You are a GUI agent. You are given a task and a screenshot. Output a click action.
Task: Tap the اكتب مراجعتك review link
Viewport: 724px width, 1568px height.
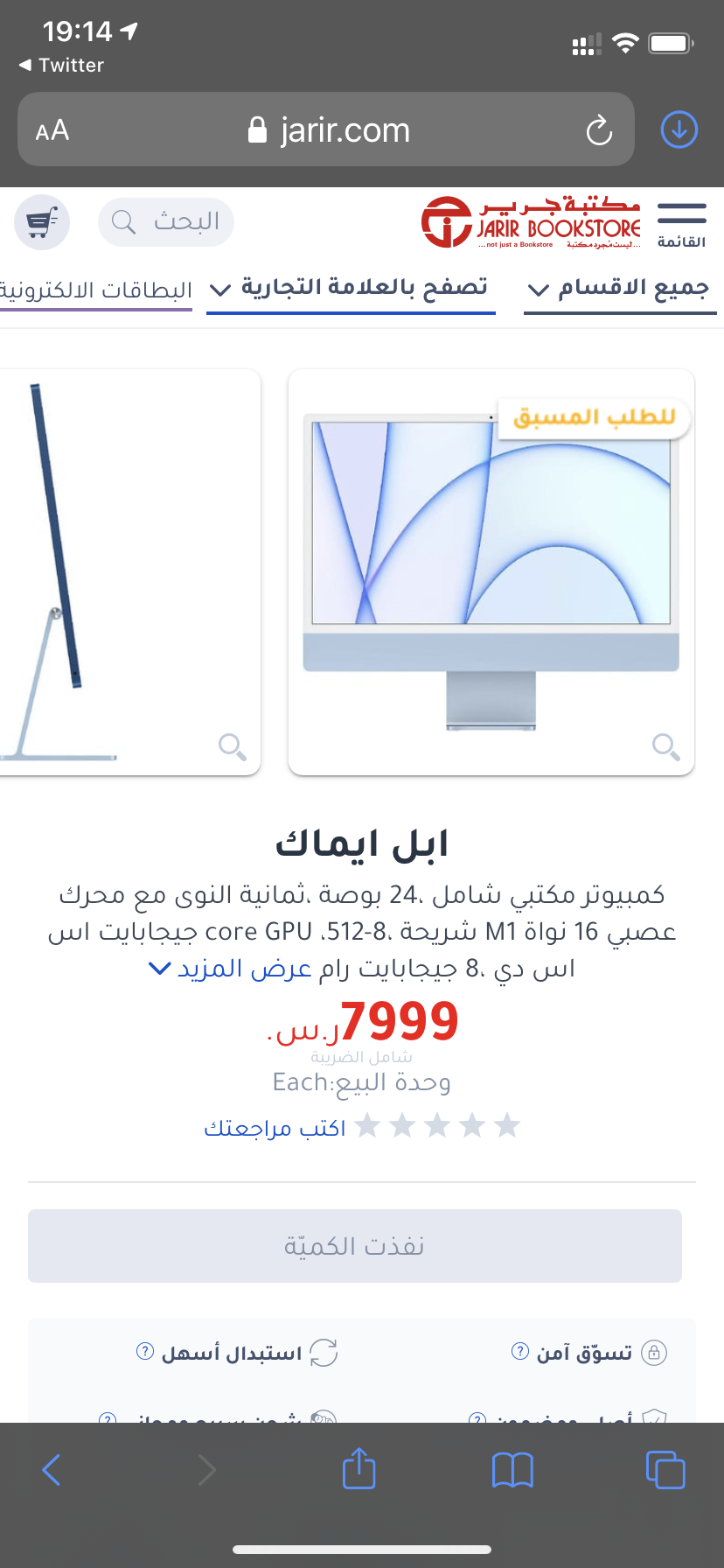point(275,1128)
